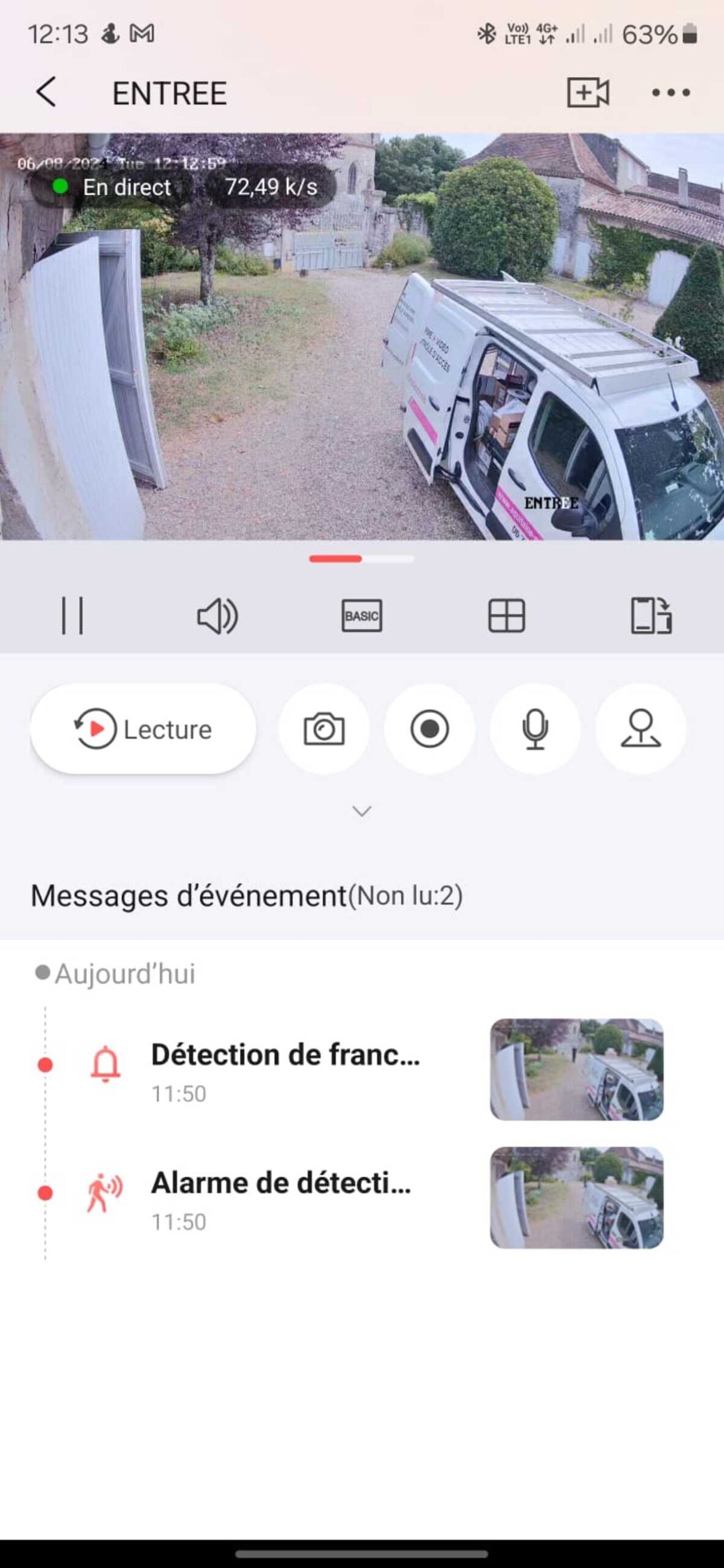Image resolution: width=724 pixels, height=1568 pixels.
Task: Take a snapshot of the live feed
Action: (x=324, y=728)
